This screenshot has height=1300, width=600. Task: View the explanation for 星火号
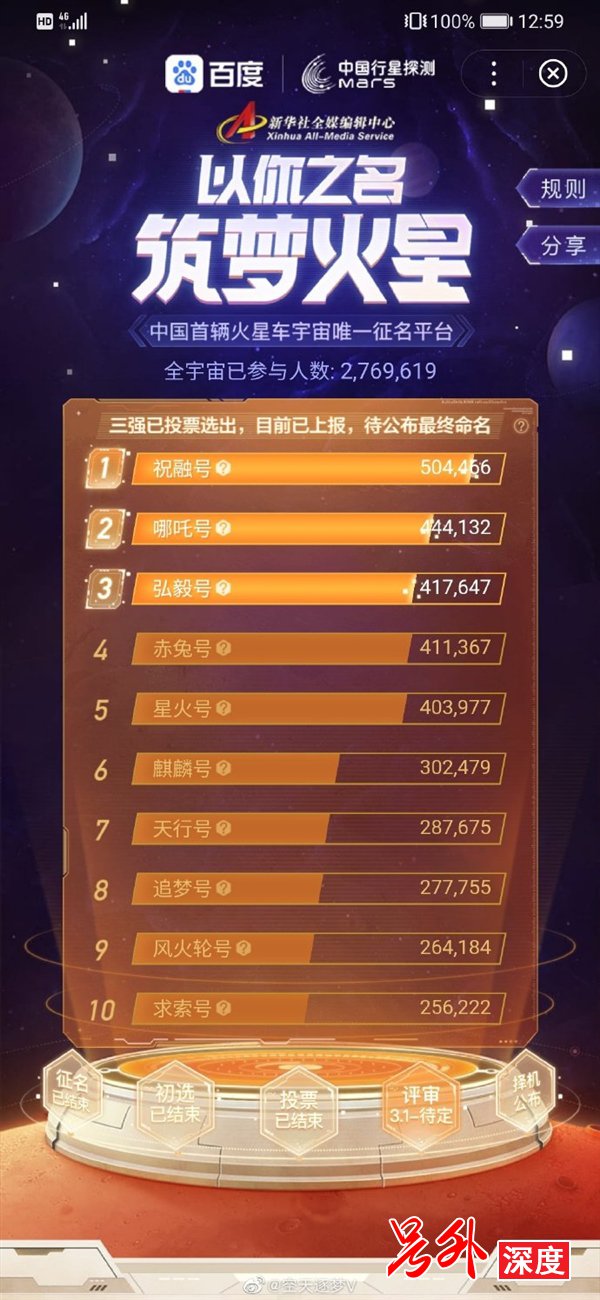coord(224,708)
